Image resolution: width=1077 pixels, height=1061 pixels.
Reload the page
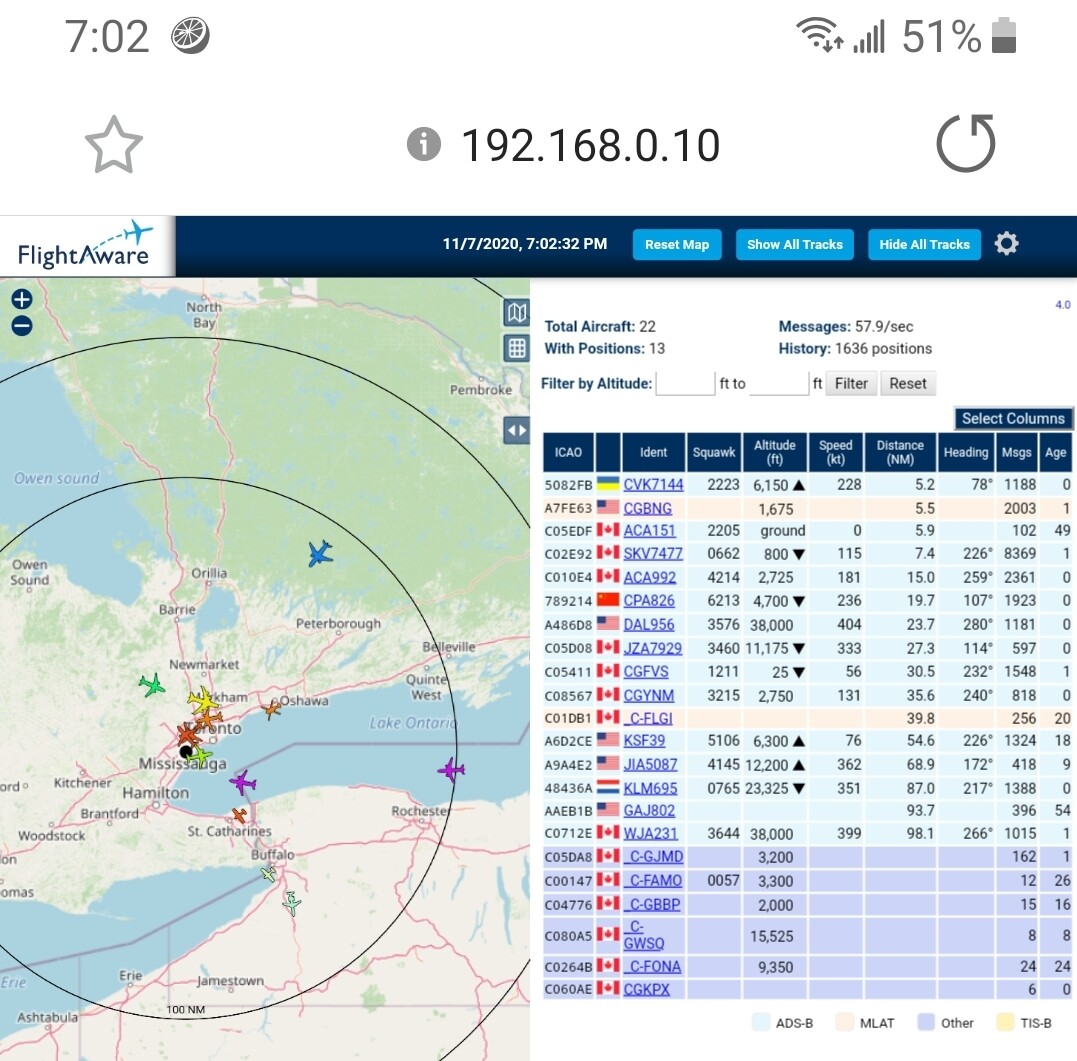(965, 145)
